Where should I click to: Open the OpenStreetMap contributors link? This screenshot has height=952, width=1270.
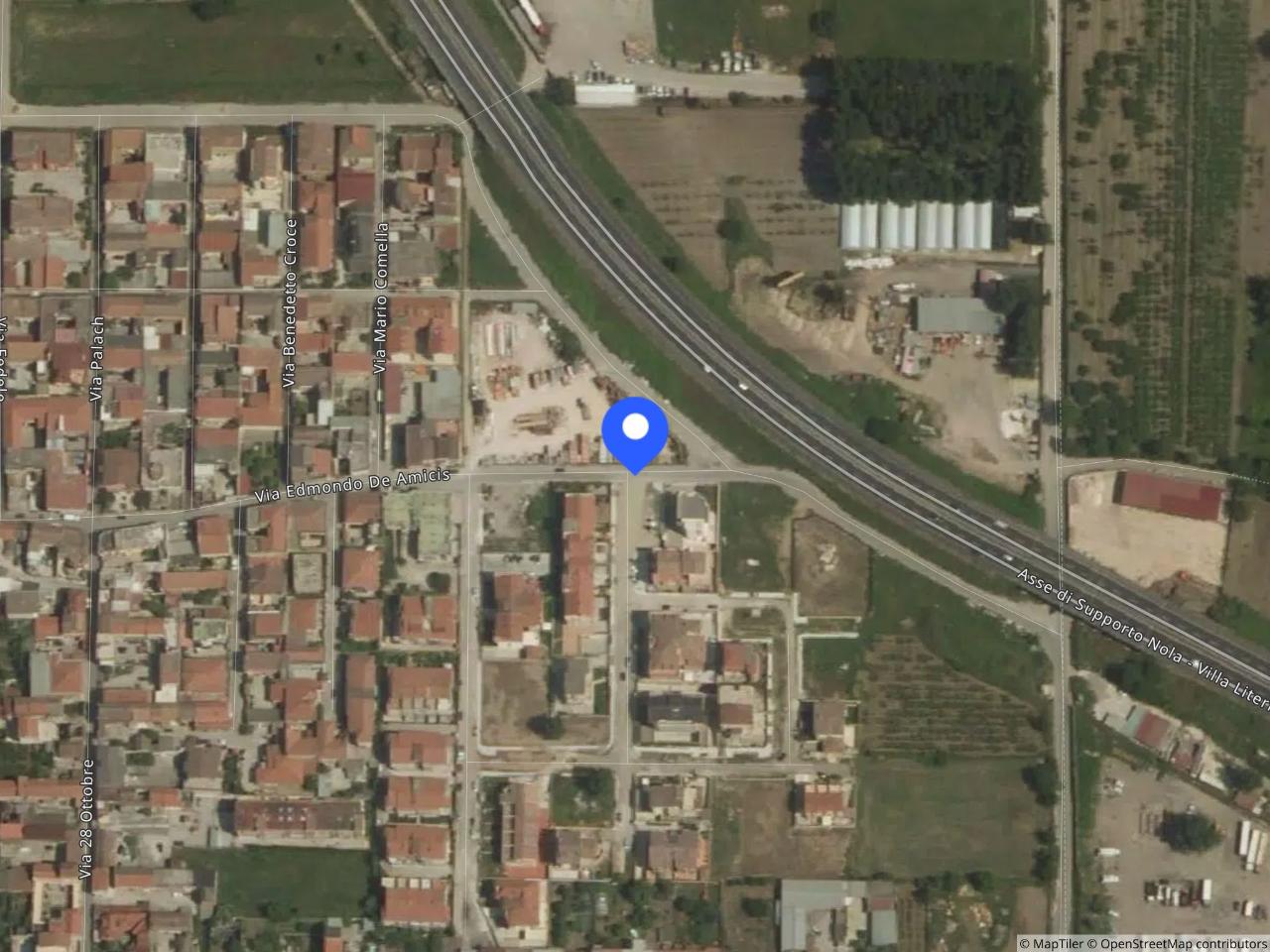coord(1181,943)
